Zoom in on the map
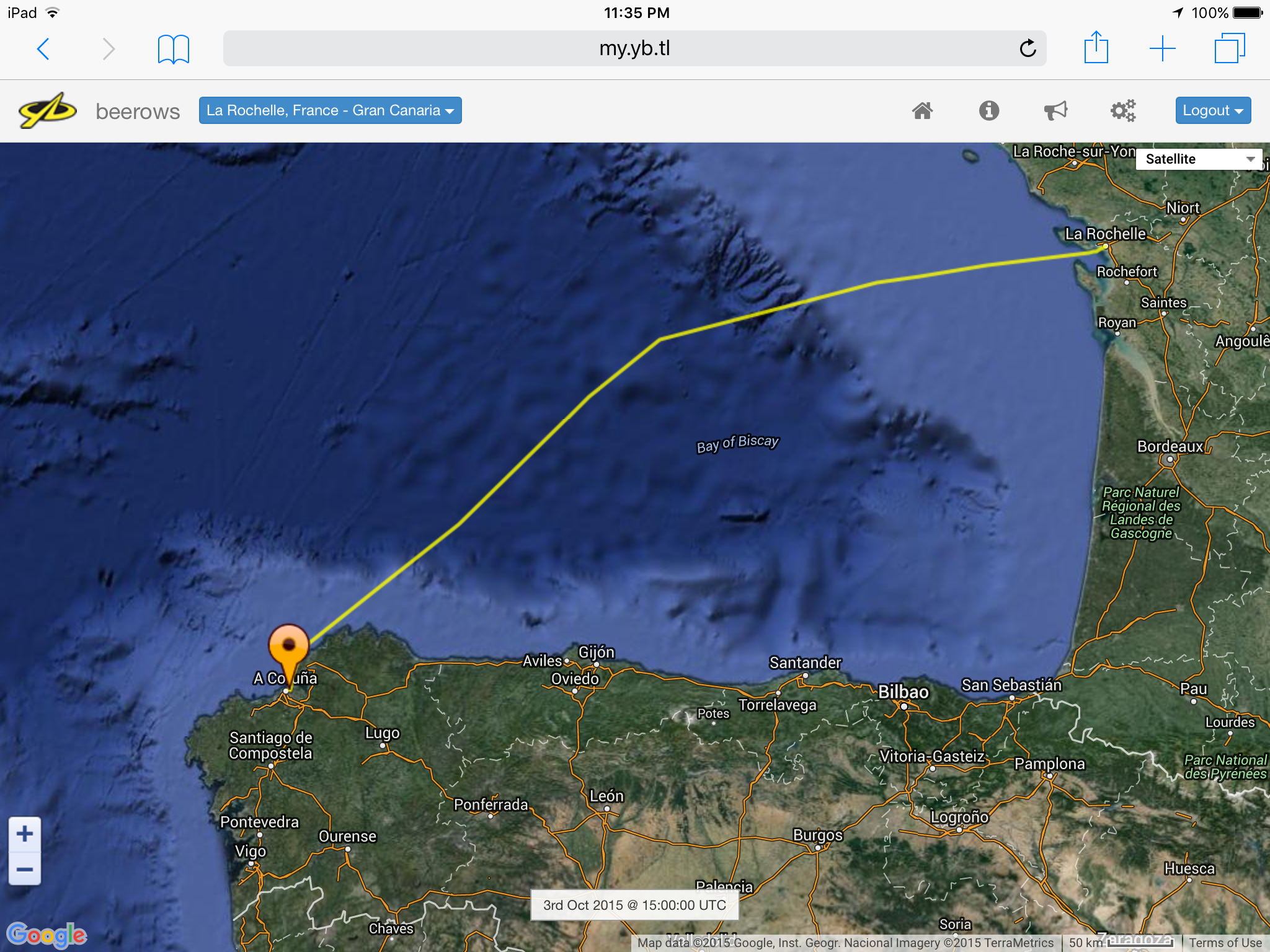The image size is (1270, 952). tap(25, 834)
